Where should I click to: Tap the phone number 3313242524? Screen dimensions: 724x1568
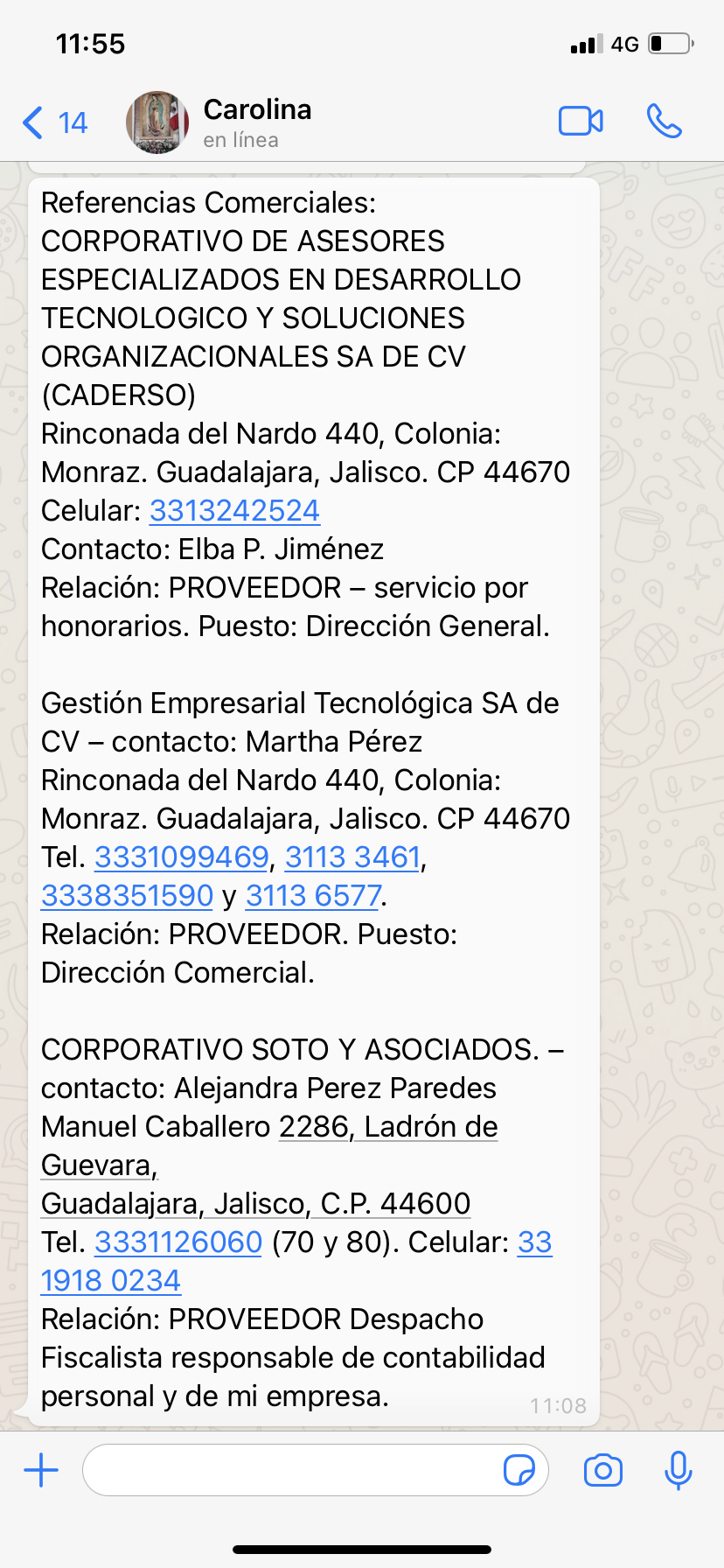point(234,511)
